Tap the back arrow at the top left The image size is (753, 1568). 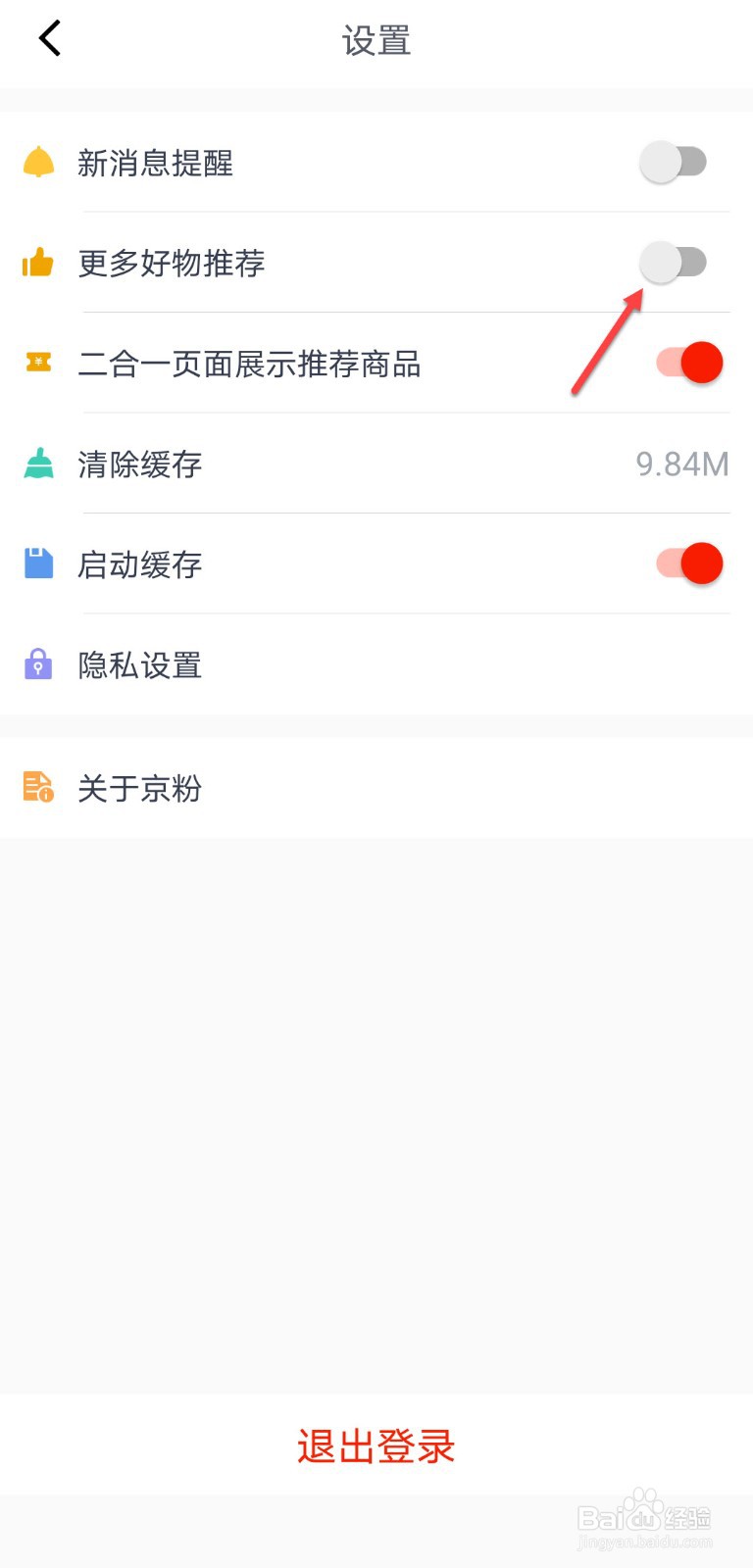[x=47, y=37]
